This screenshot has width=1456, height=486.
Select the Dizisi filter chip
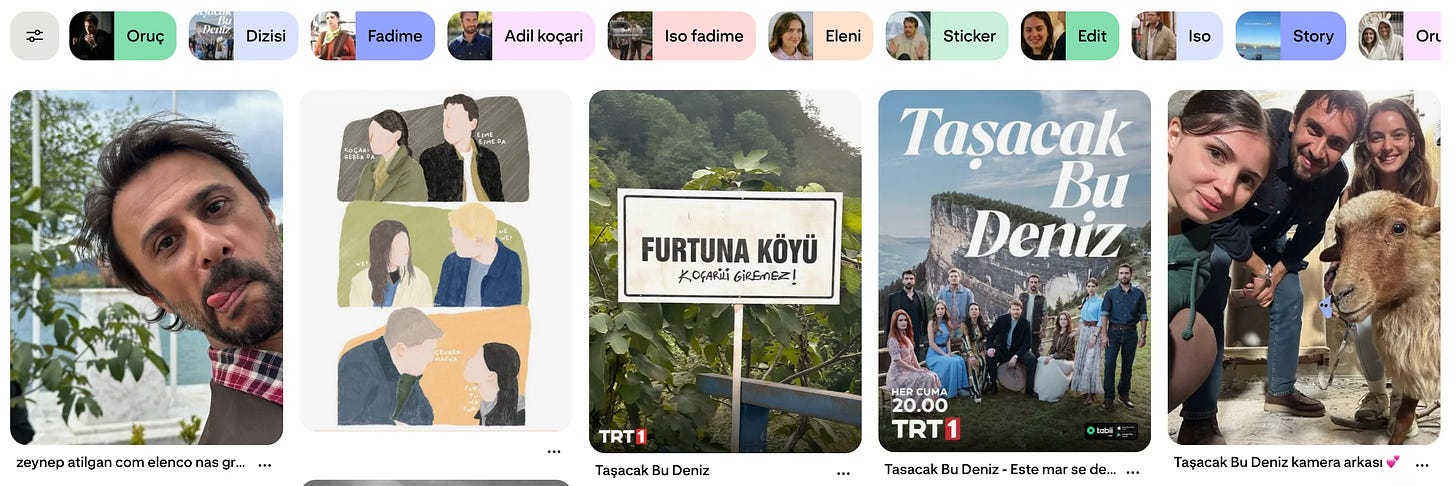244,36
